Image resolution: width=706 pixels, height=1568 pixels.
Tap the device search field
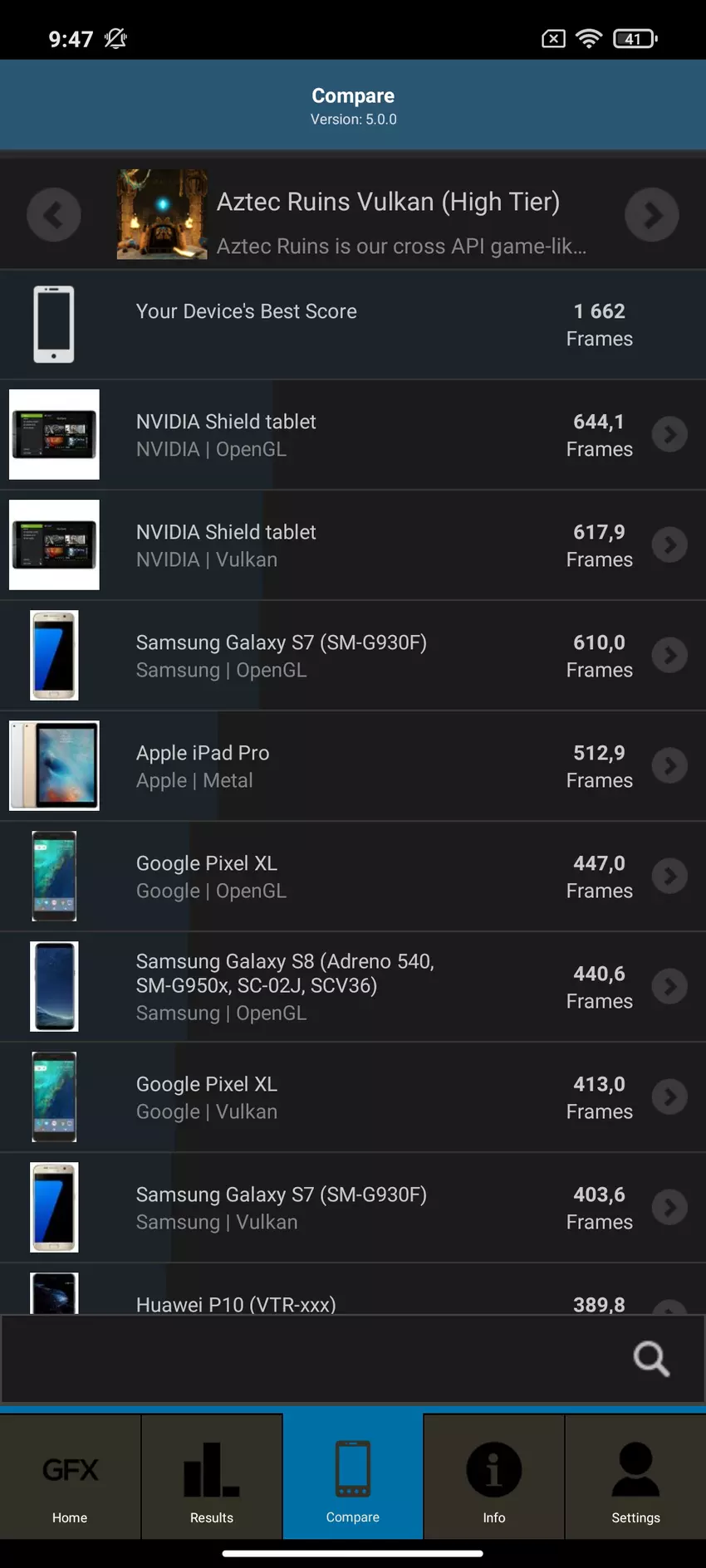316,1359
